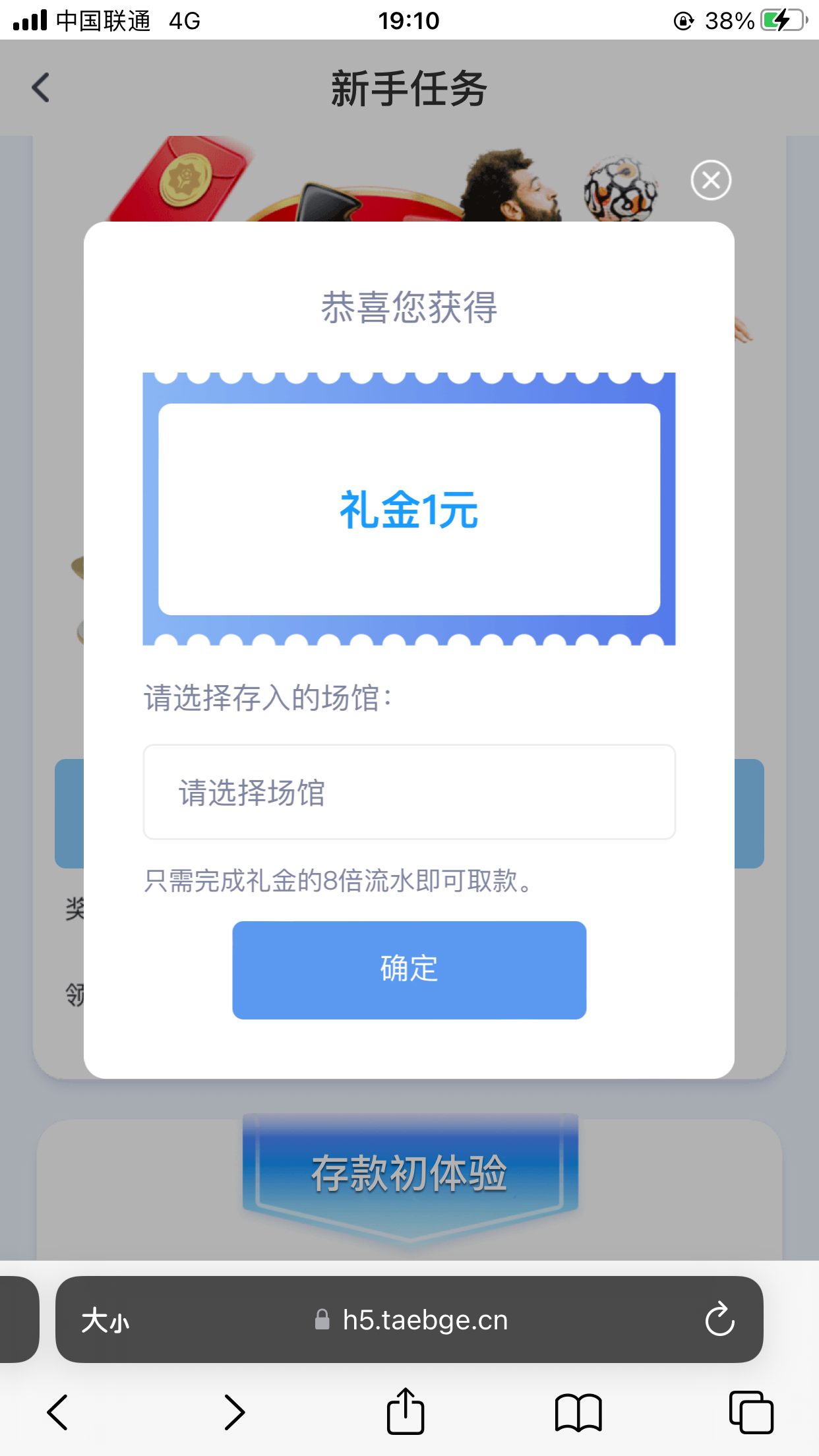Open Safari bookmarks
Viewport: 819px width, 1456px height.
pyautogui.click(x=578, y=1412)
